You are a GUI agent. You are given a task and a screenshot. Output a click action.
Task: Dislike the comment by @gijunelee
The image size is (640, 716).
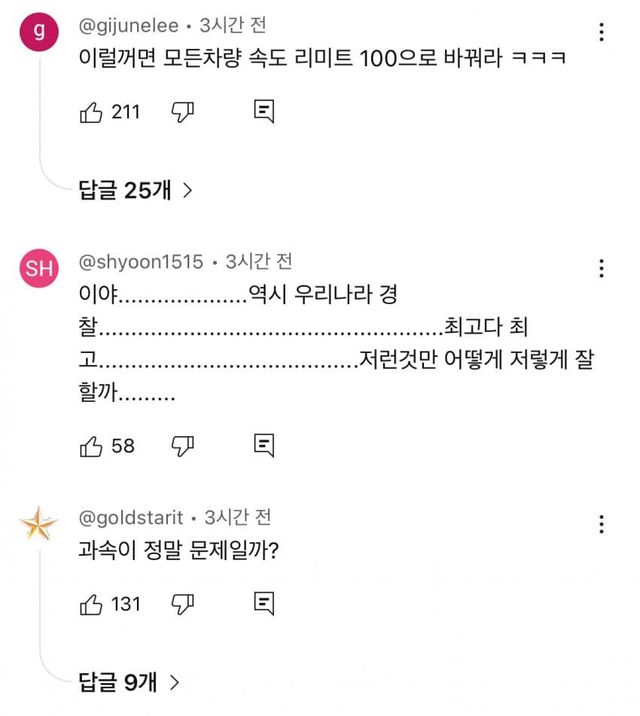pyautogui.click(x=182, y=112)
